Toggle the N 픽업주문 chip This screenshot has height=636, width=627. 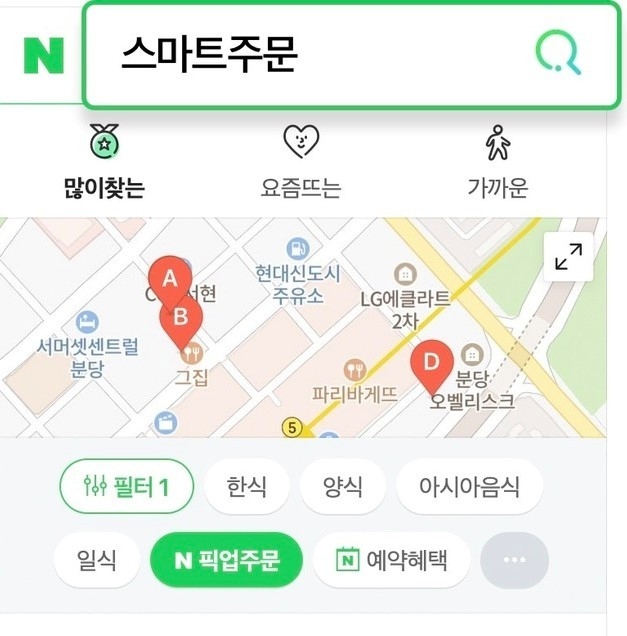click(x=227, y=560)
